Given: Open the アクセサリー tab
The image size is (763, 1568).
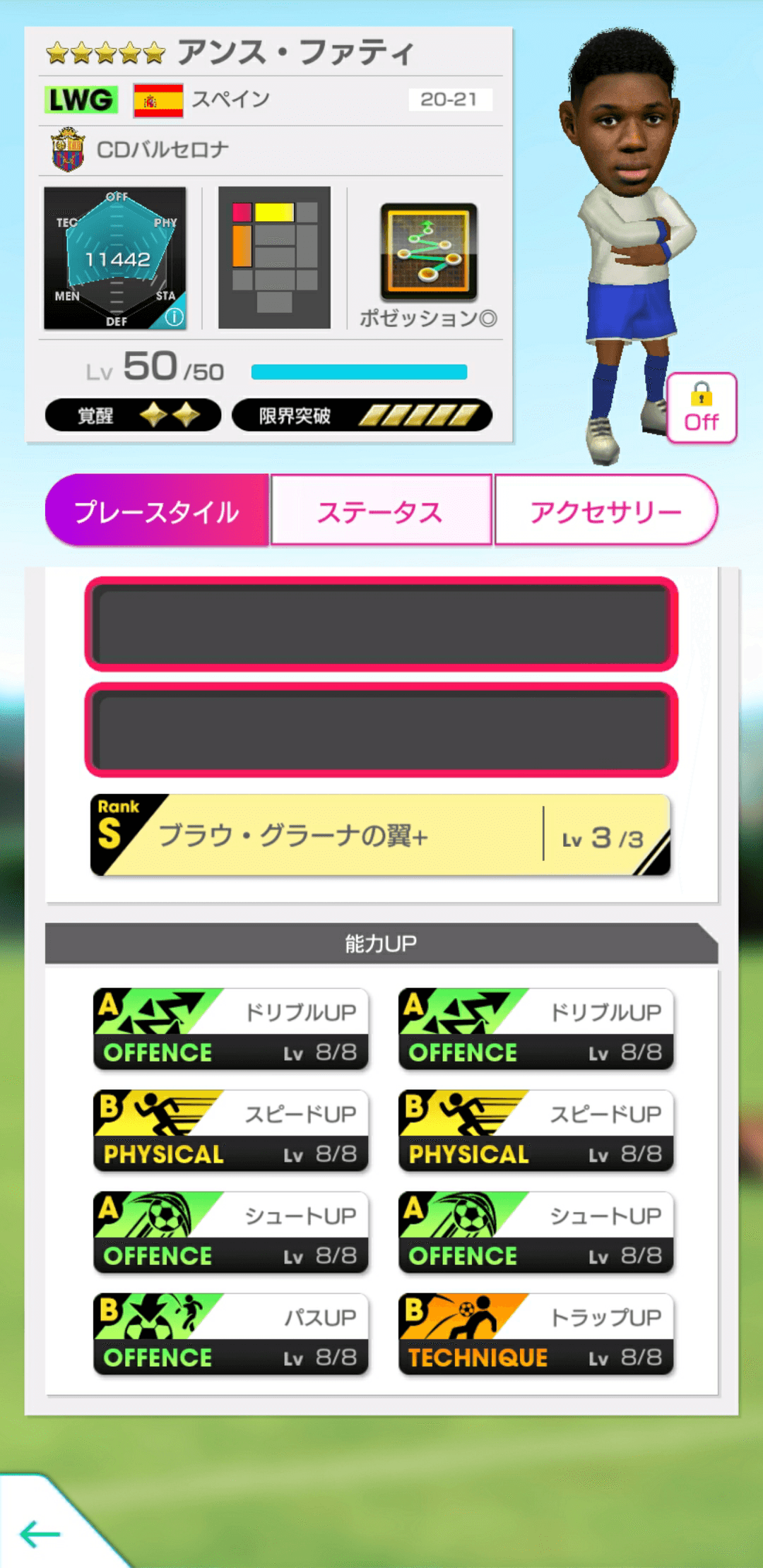Looking at the screenshot, I should (606, 510).
